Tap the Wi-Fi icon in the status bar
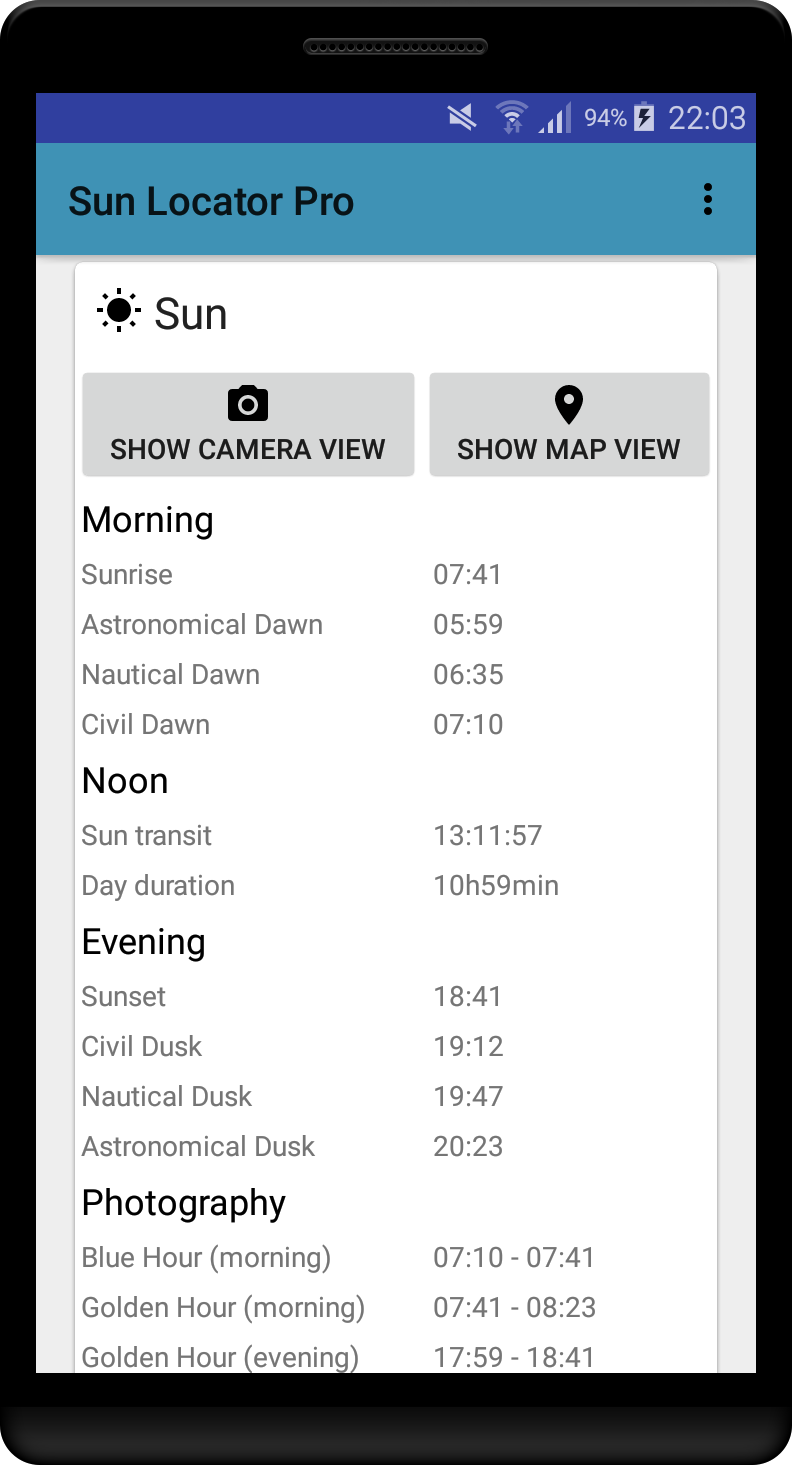The width and height of the screenshot is (792, 1465). [511, 117]
